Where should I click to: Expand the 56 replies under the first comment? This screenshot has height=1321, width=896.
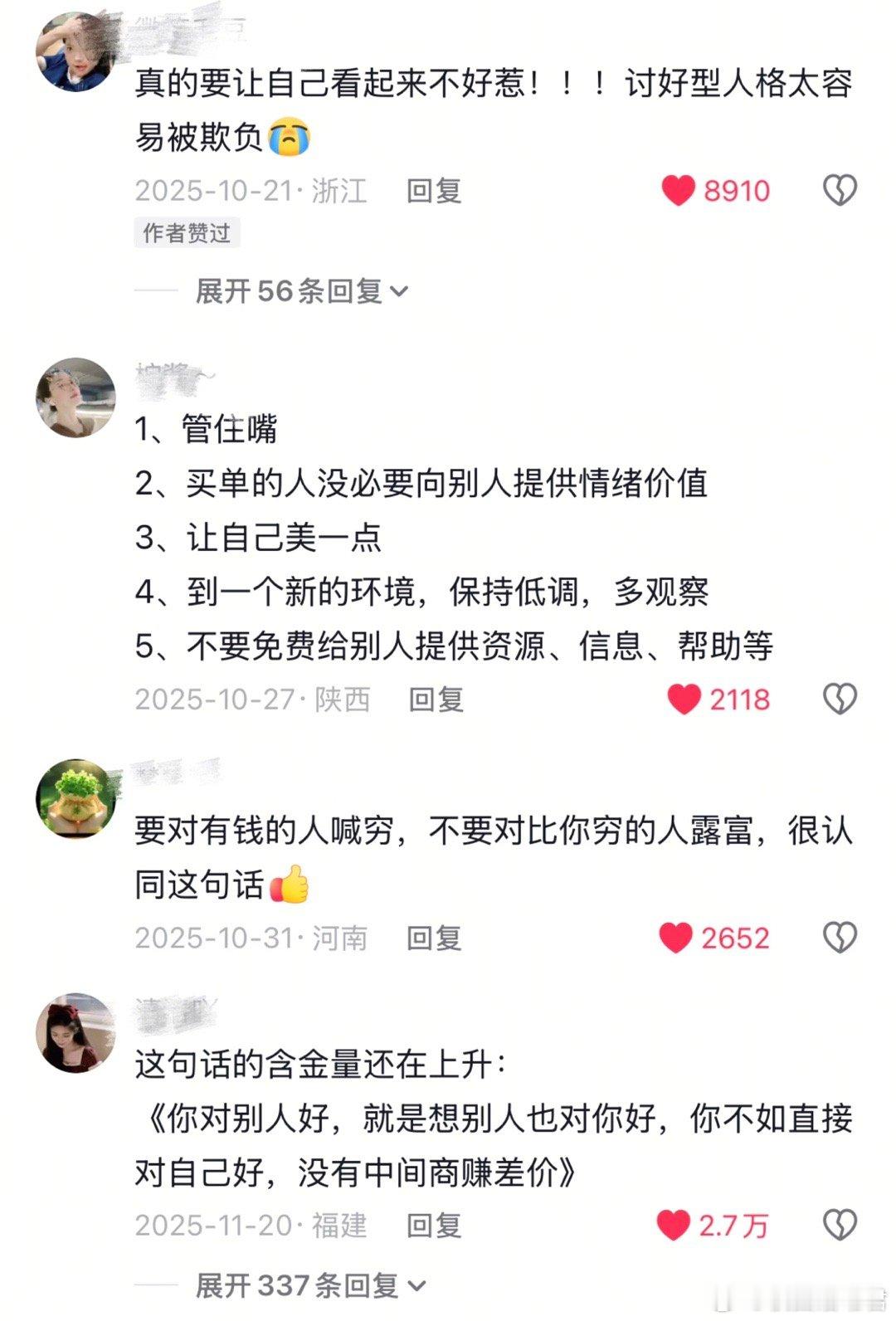(296, 289)
